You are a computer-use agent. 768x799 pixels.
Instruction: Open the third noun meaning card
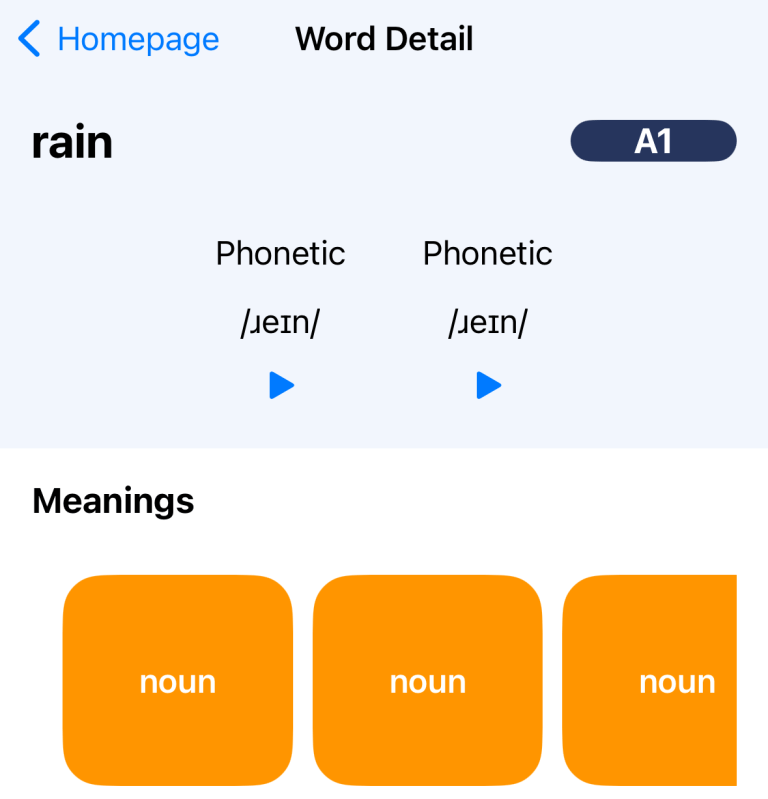coord(660,680)
